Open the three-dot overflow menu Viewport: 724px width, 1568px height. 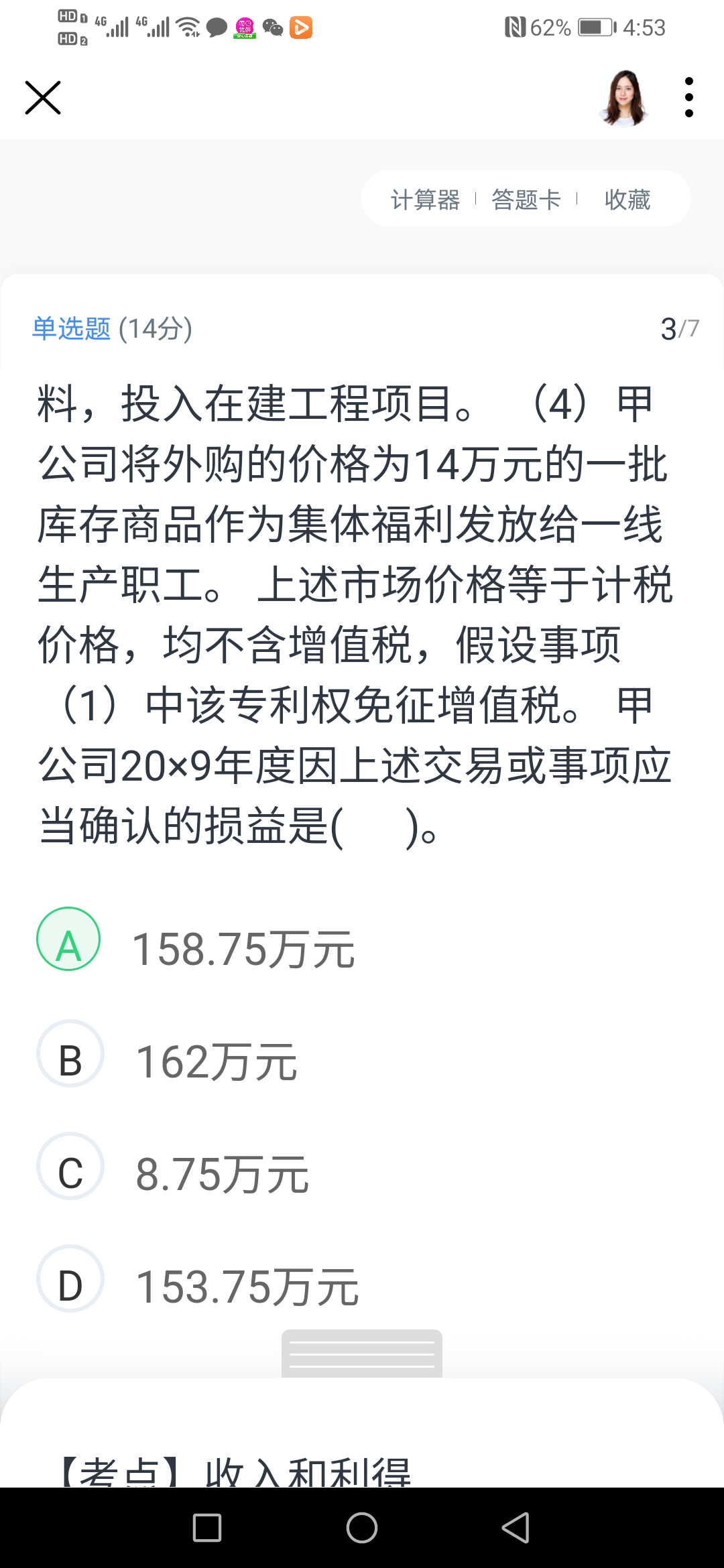coord(688,98)
